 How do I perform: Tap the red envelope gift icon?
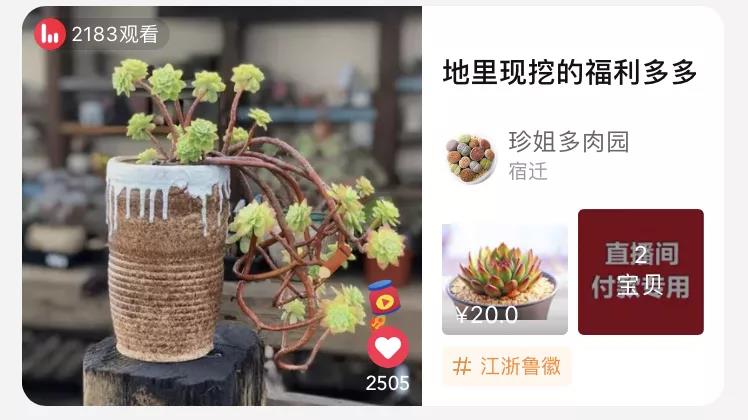pyautogui.click(x=382, y=300)
